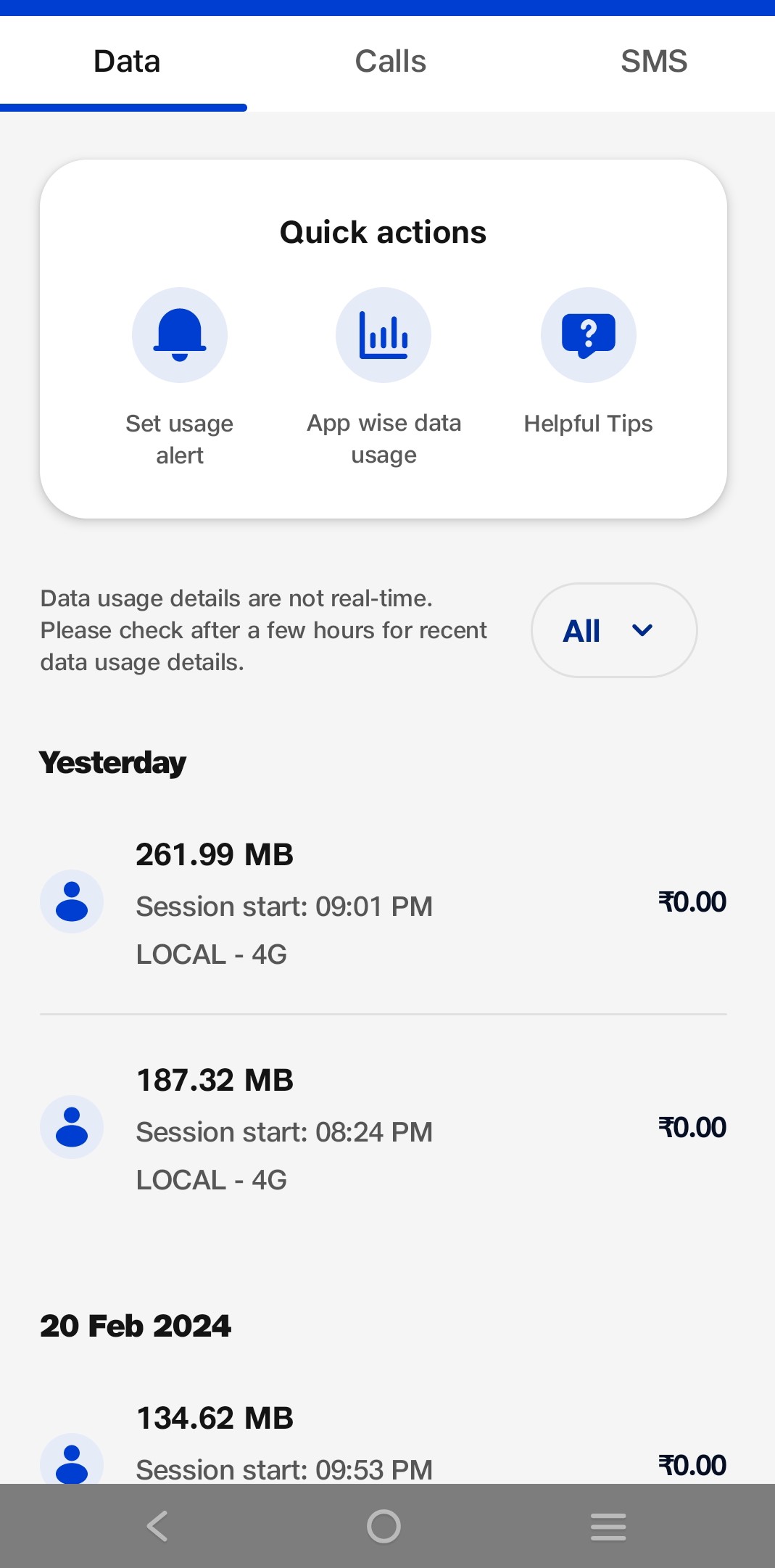Viewport: 775px width, 1568px height.
Task: Select the Data tab
Action: click(127, 62)
